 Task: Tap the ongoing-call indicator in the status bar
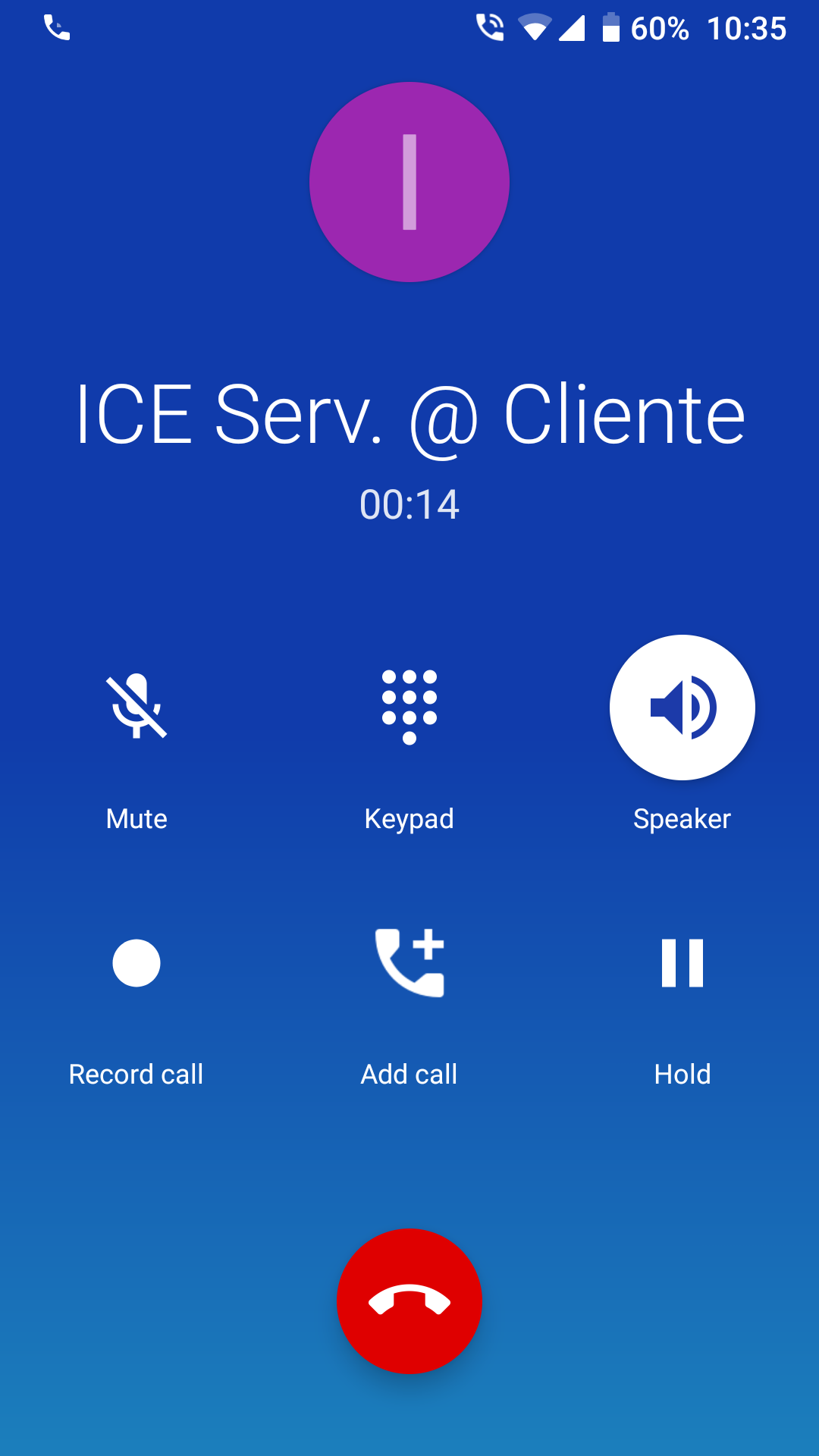pos(490,28)
